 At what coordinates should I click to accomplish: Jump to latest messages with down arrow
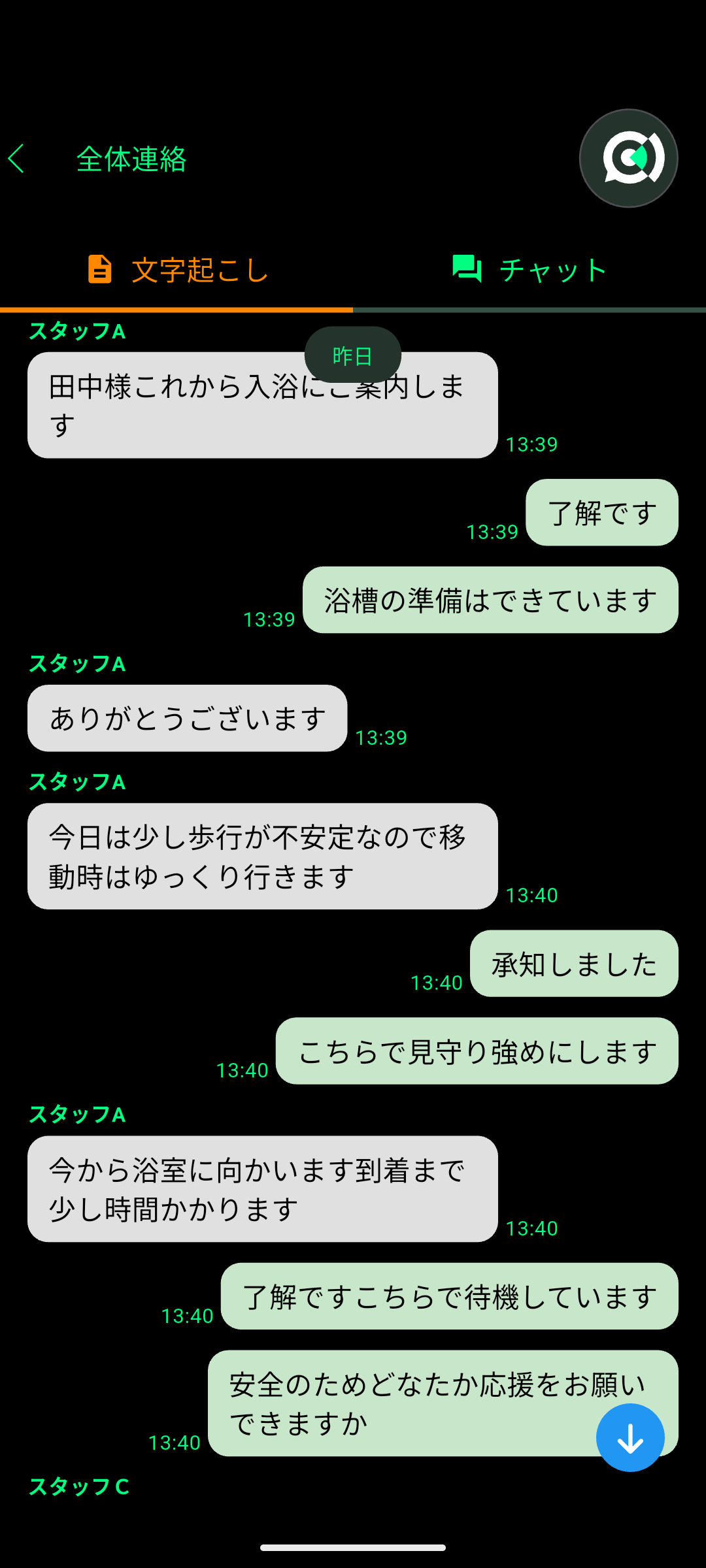[630, 1438]
